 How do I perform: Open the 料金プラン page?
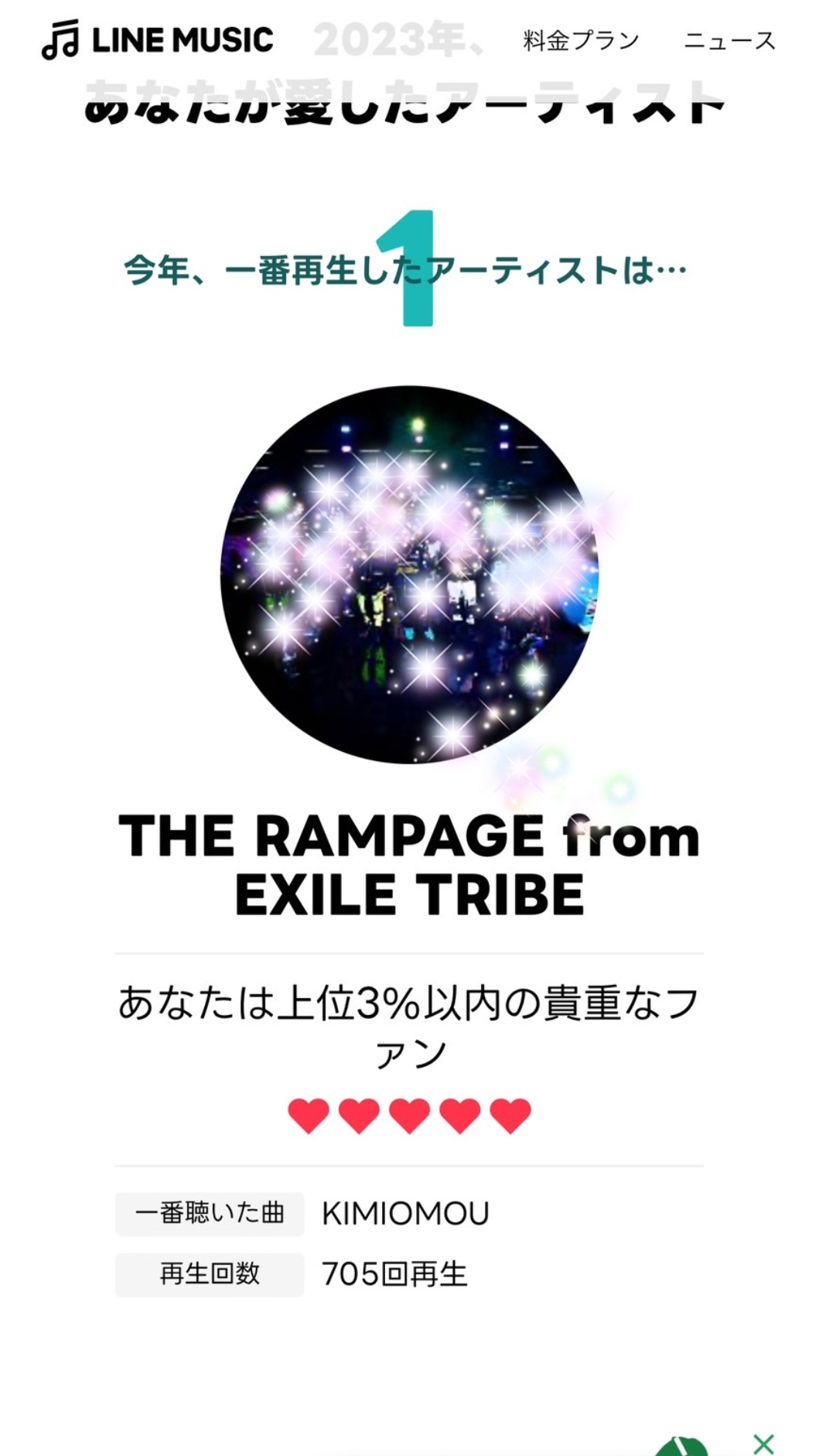point(581,40)
